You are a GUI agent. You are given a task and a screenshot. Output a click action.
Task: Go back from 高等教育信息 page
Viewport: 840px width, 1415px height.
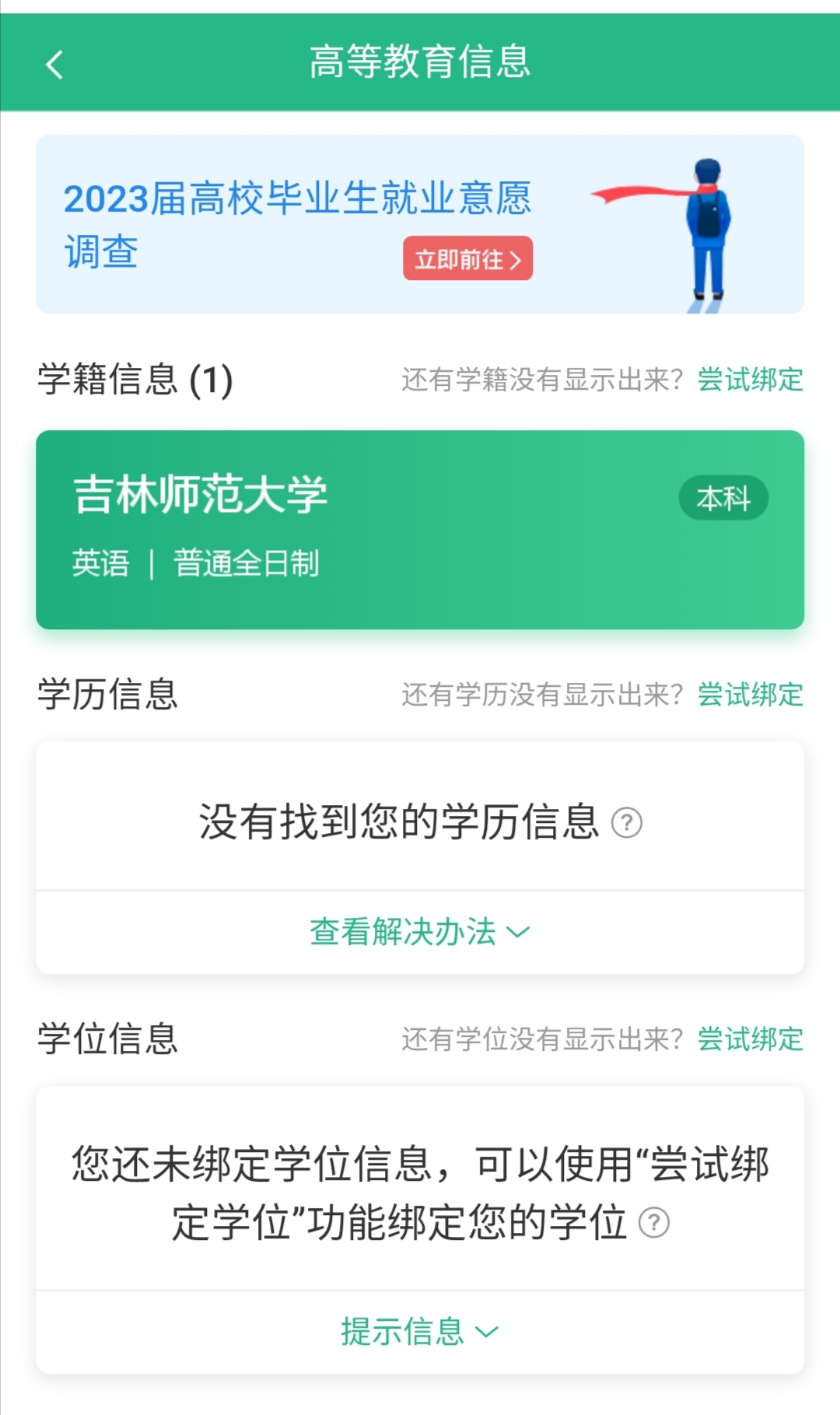click(x=54, y=65)
